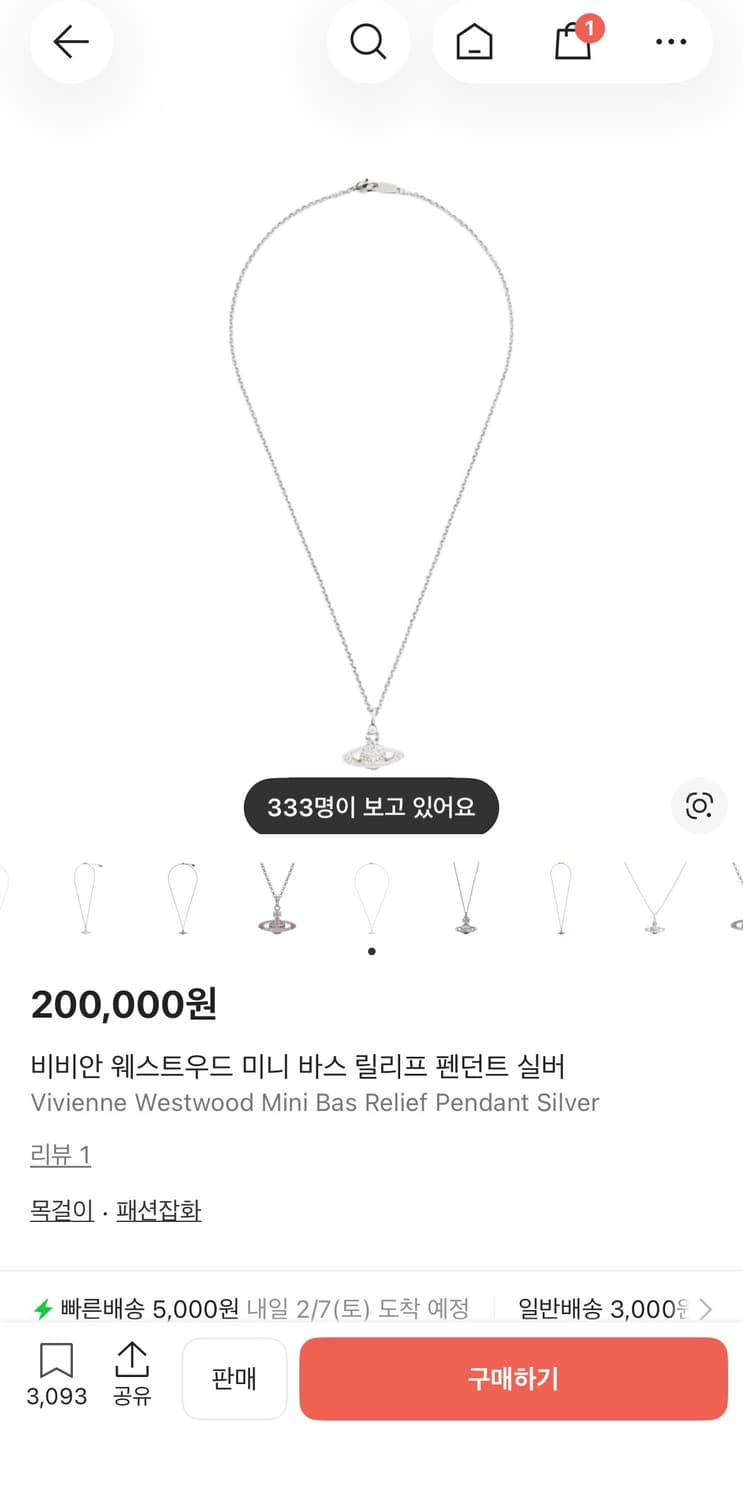The image size is (743, 1500).
Task: Tap the 판매 sell button
Action: (234, 1378)
